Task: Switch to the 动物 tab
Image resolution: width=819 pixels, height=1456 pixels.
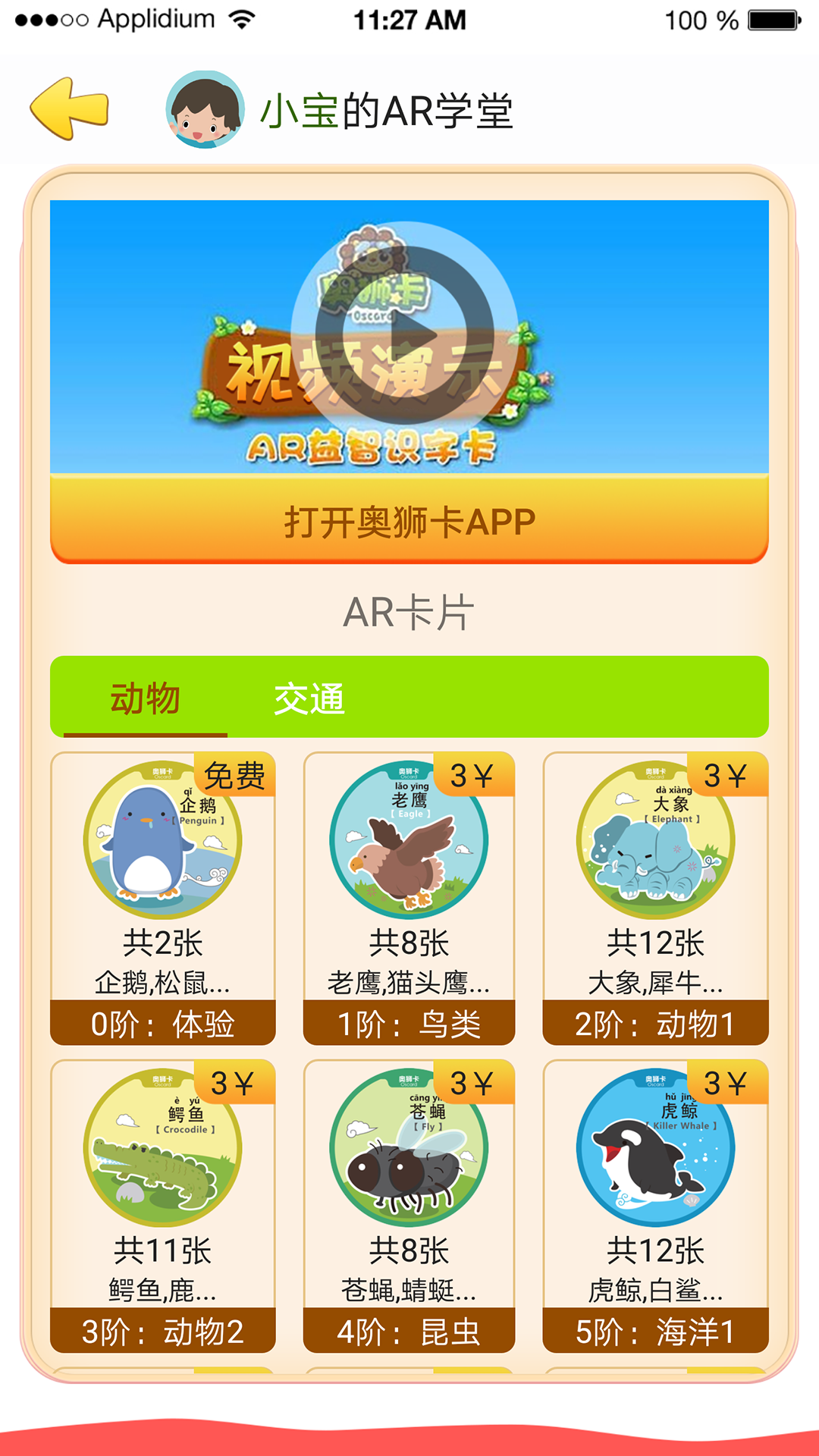Action: 146,698
